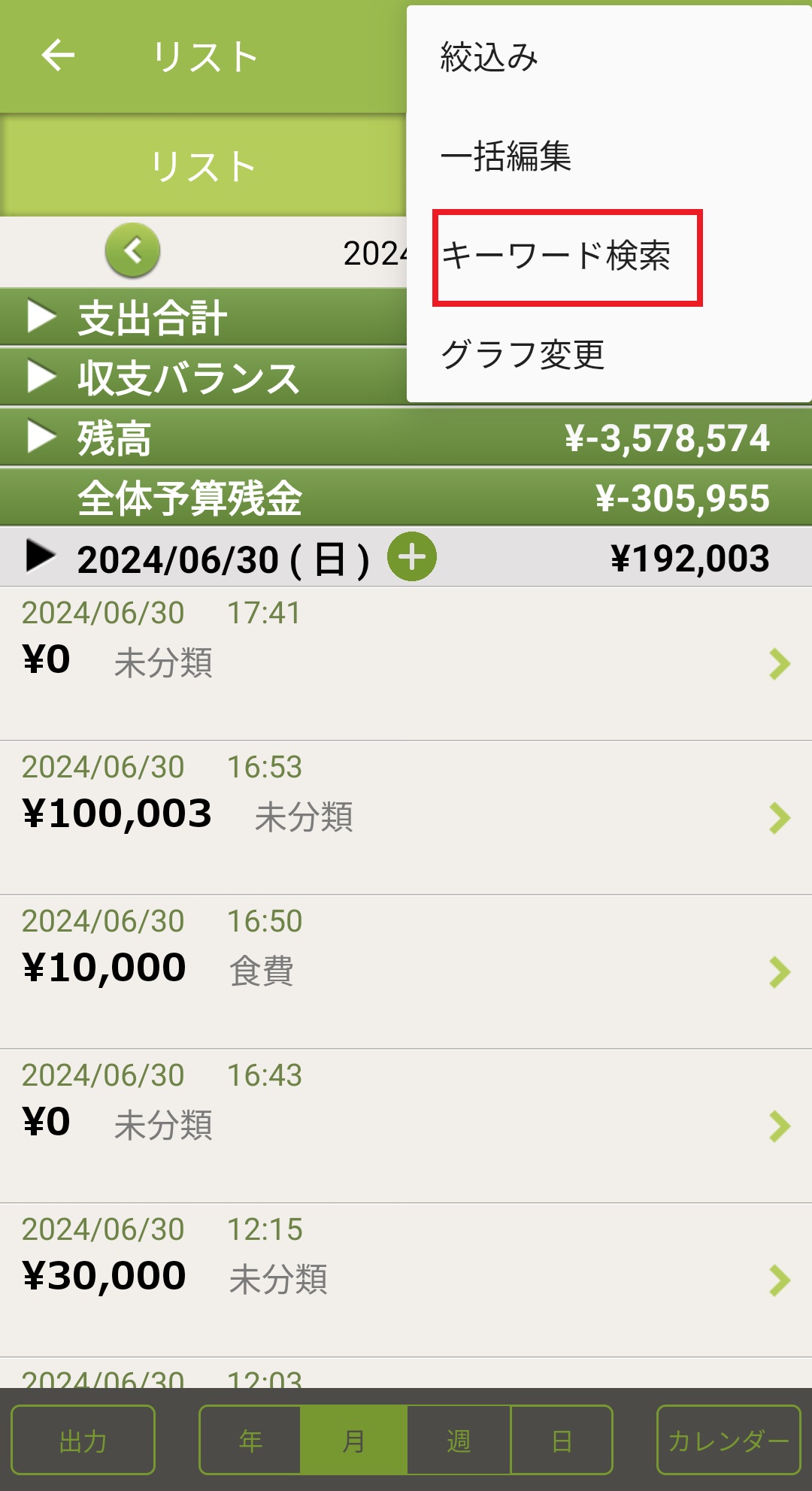
Task: Switch to 日 view
Action: (x=562, y=1441)
